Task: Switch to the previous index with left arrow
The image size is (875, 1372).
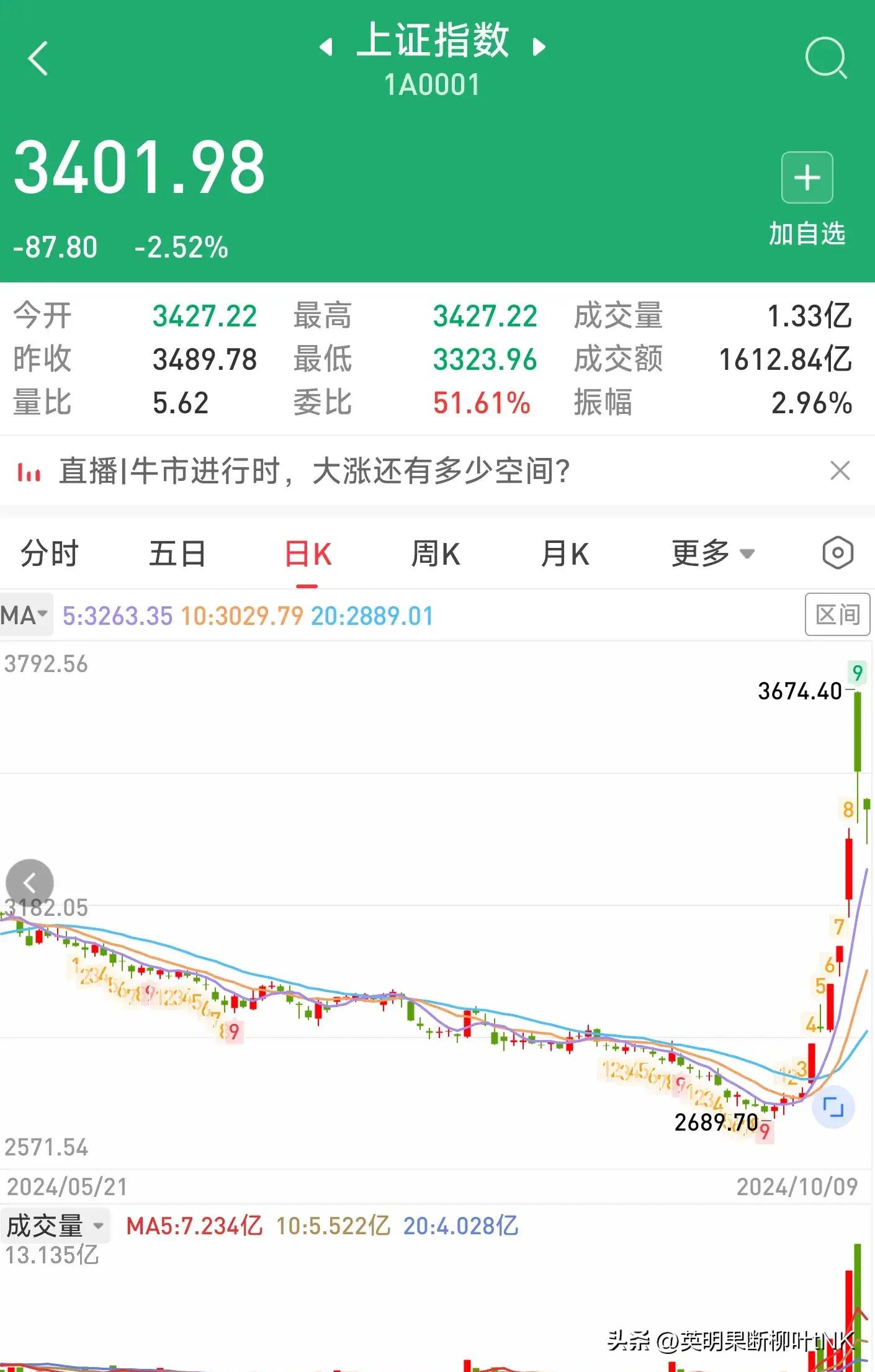Action: [326, 47]
